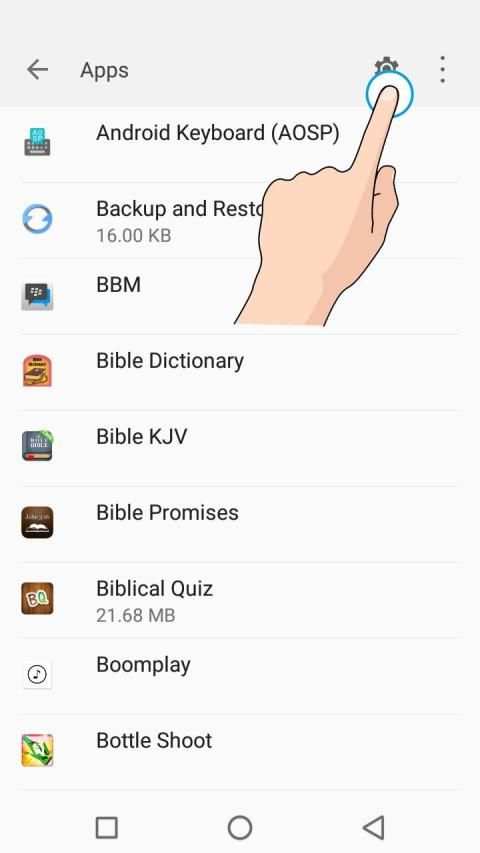This screenshot has width=480, height=853.
Task: Open Bible Promises app details
Action: coord(240,524)
